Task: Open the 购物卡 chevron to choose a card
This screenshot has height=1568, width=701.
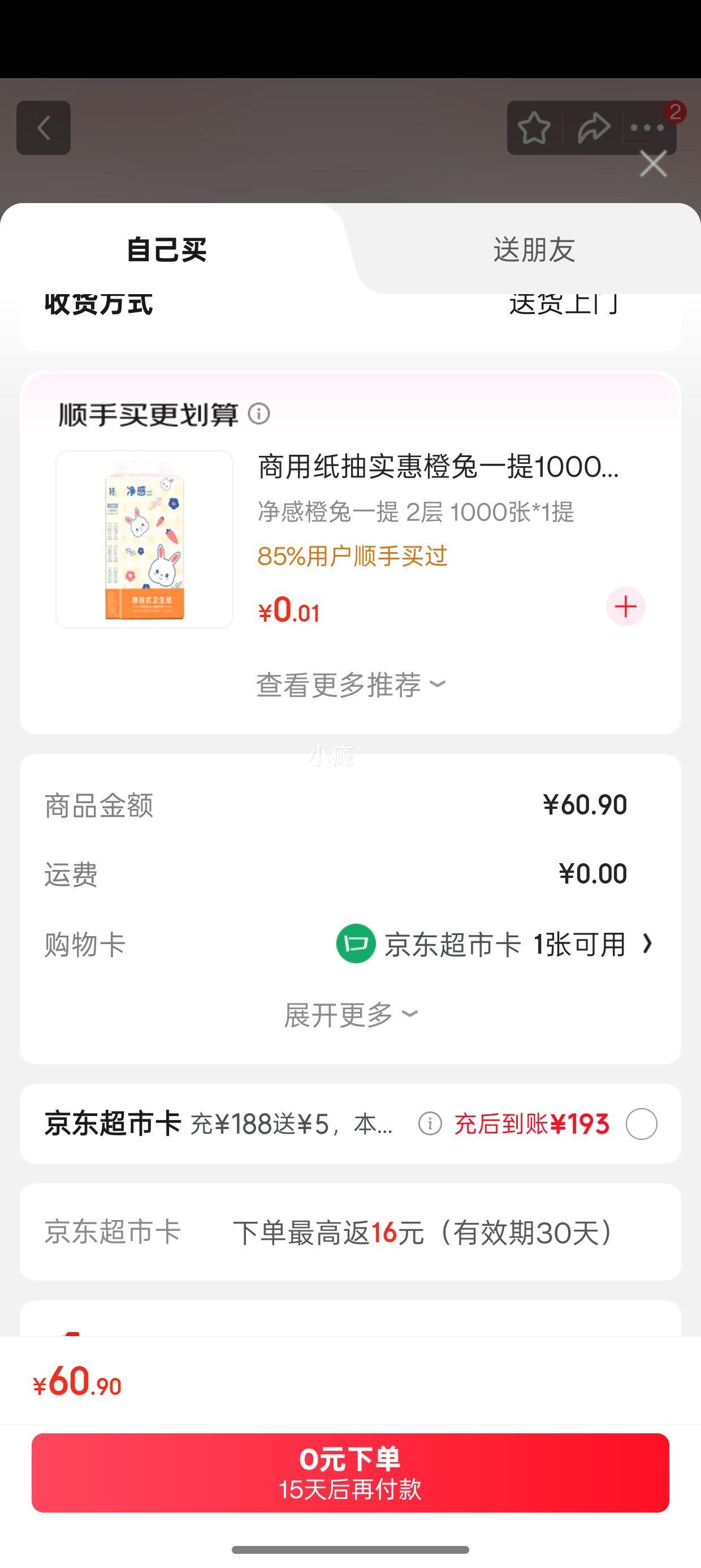Action: point(647,944)
